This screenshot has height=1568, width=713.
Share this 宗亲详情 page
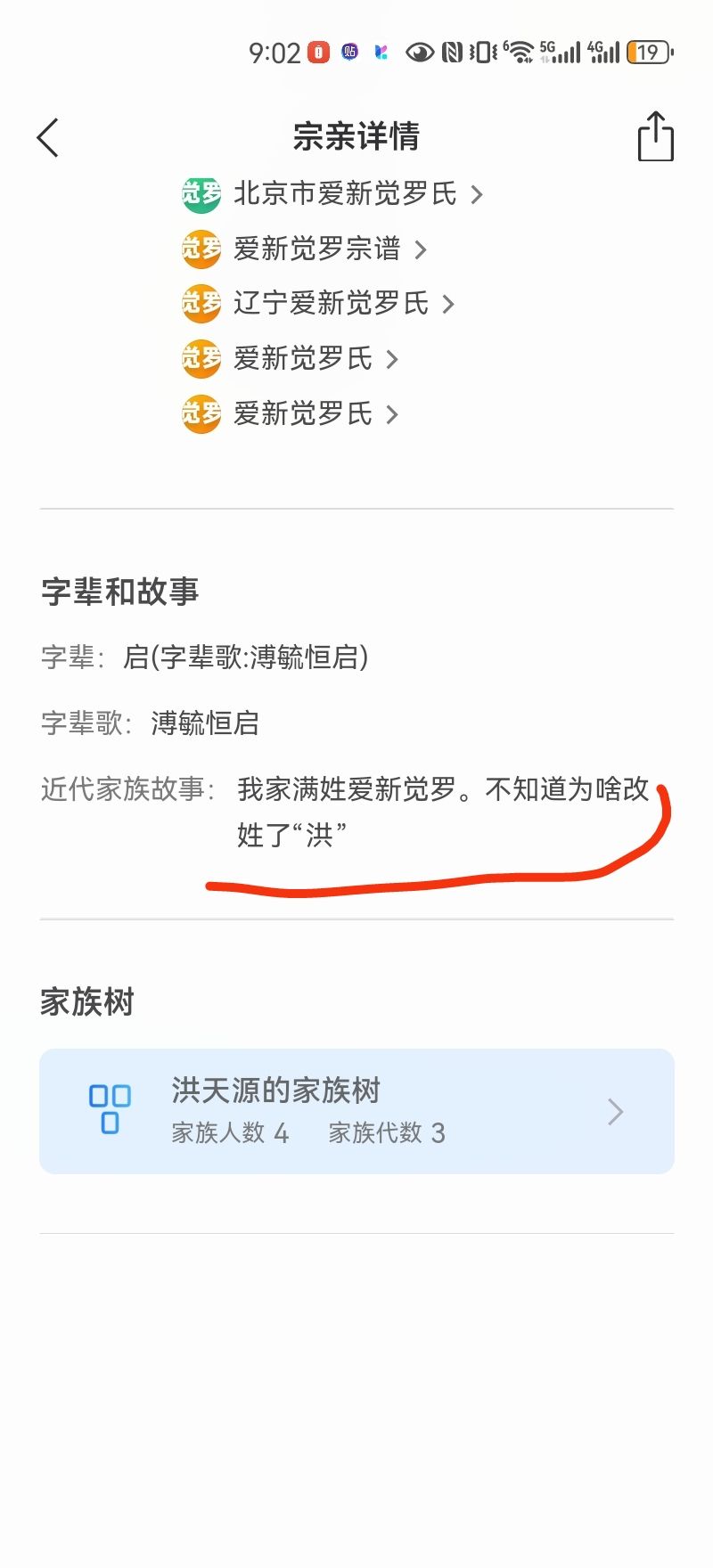tap(655, 137)
